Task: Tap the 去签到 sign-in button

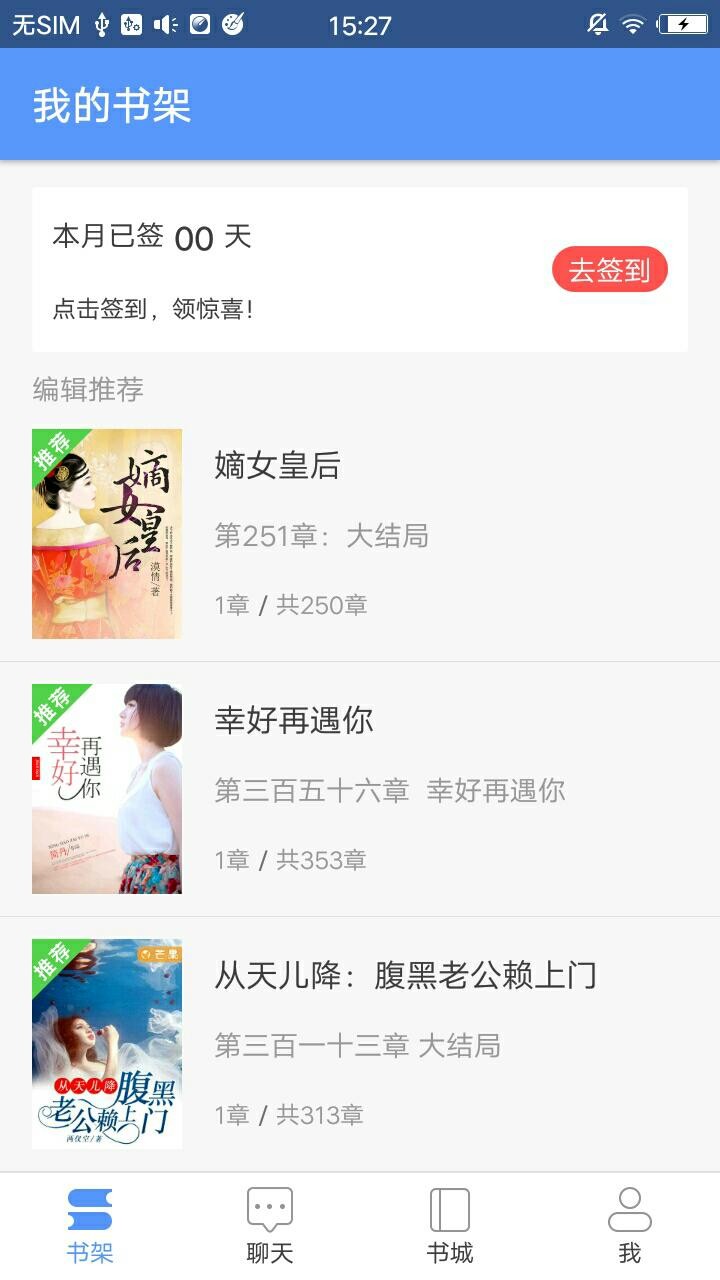Action: pos(609,269)
